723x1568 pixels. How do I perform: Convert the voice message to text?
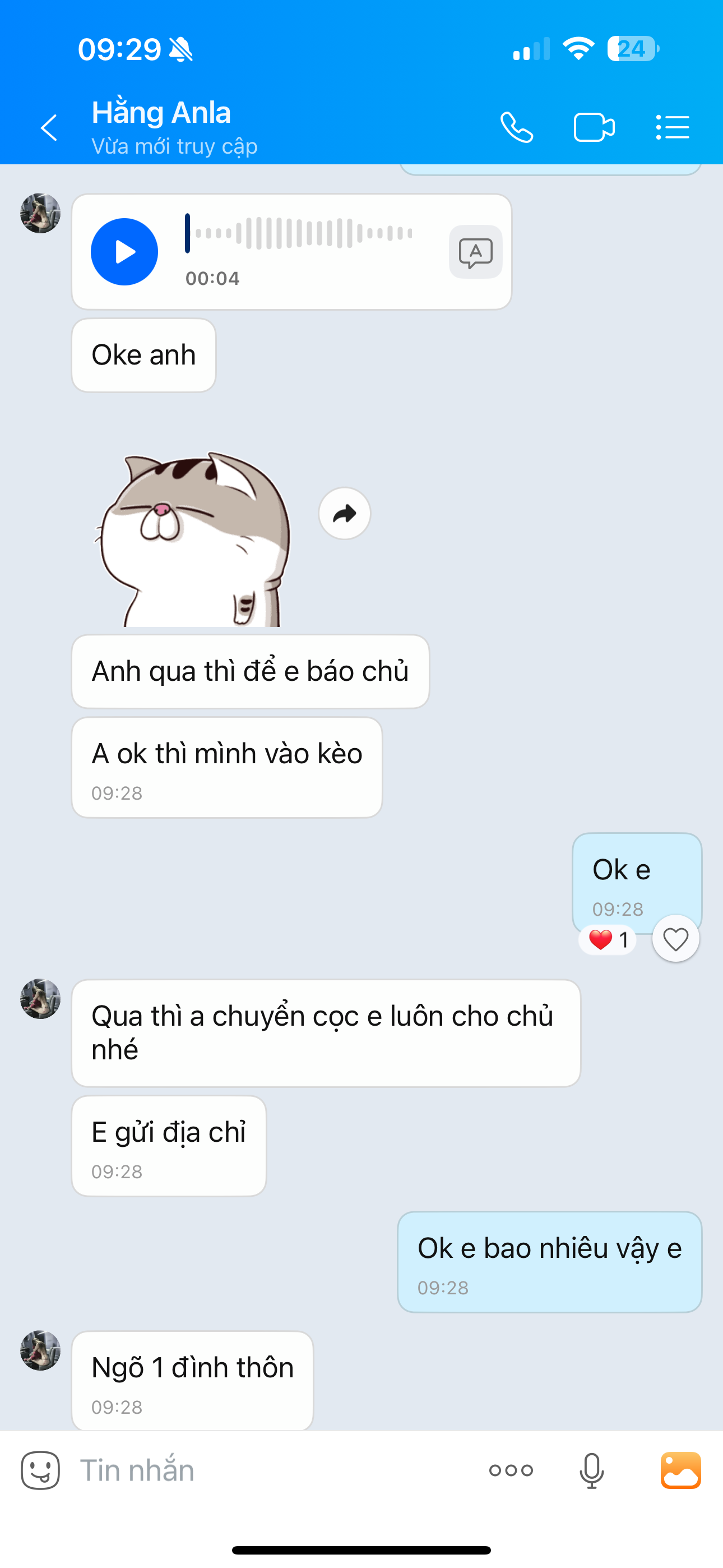(x=475, y=252)
